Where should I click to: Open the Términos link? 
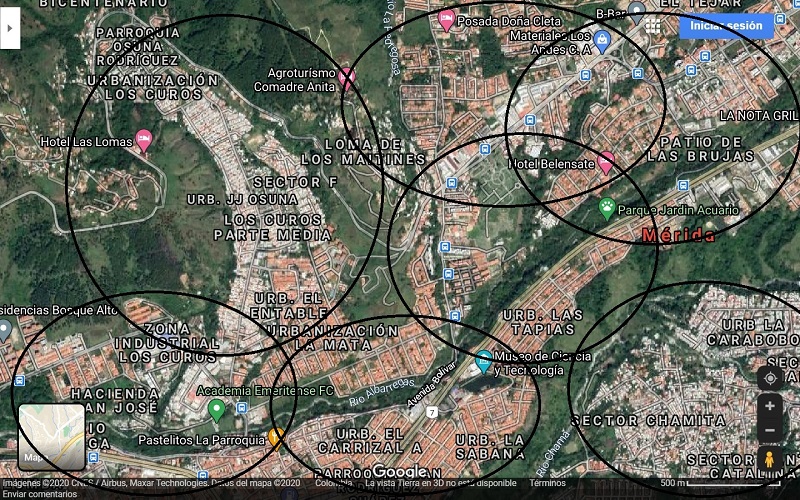point(547,483)
